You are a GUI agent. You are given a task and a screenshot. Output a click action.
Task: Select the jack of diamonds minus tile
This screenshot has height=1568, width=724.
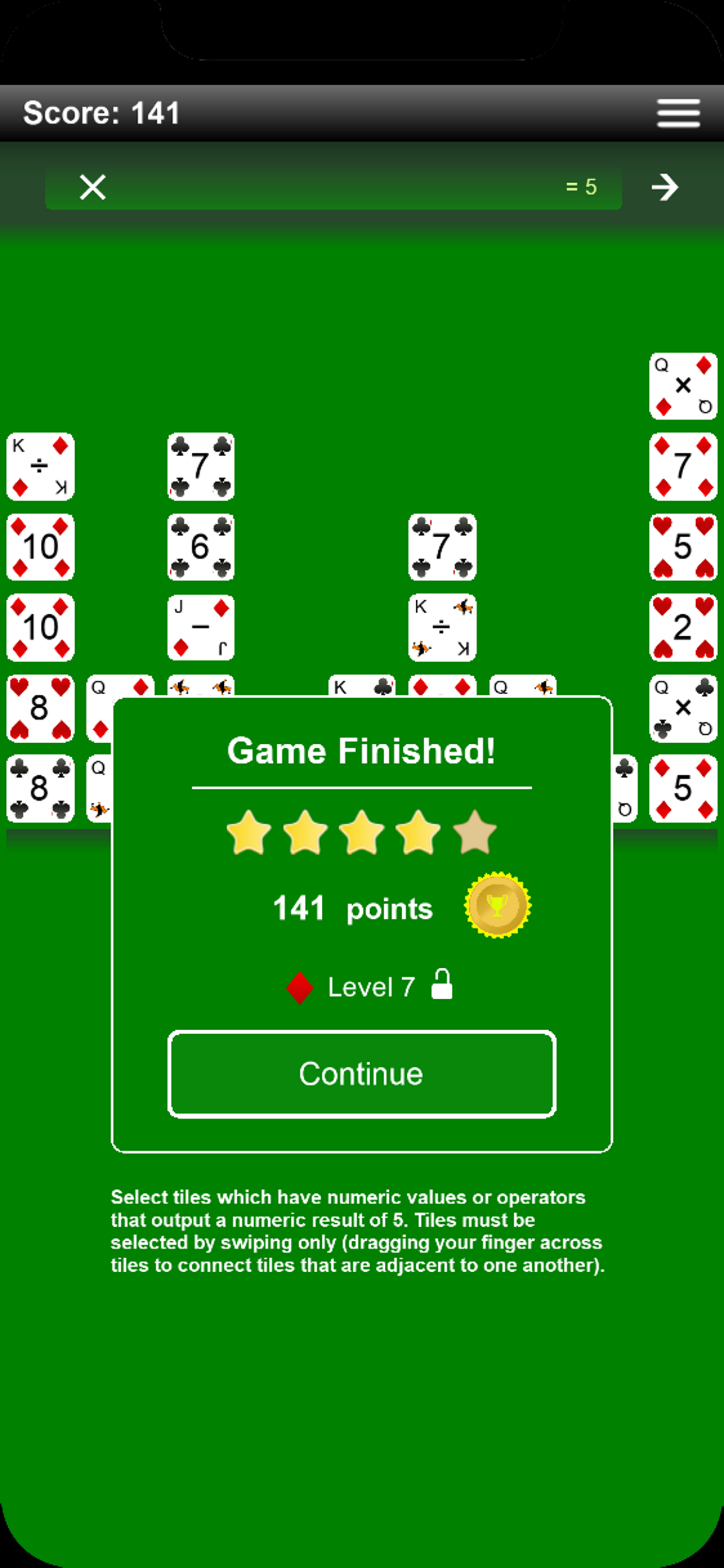[x=201, y=627]
